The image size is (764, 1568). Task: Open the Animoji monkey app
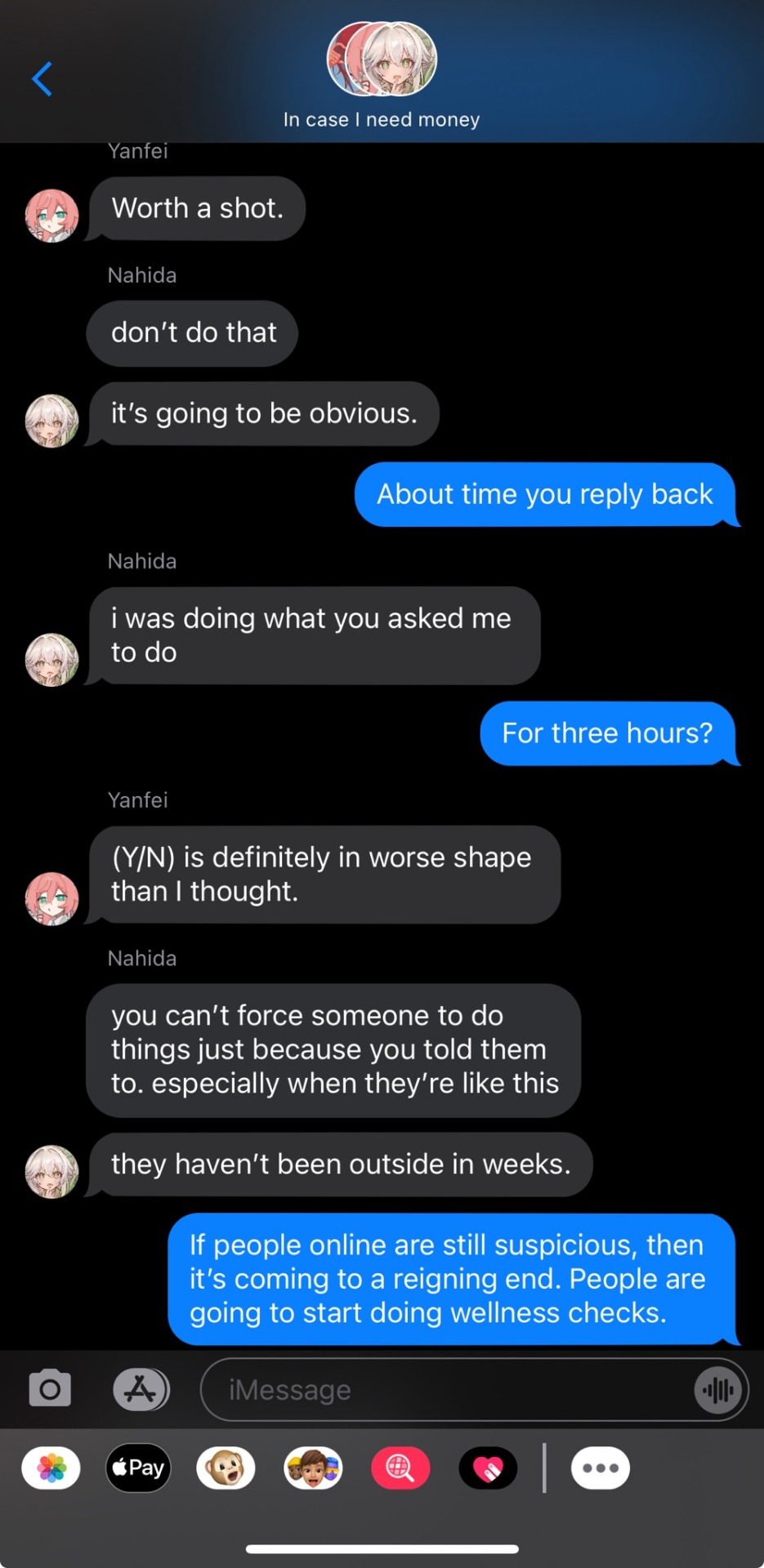click(x=226, y=1468)
